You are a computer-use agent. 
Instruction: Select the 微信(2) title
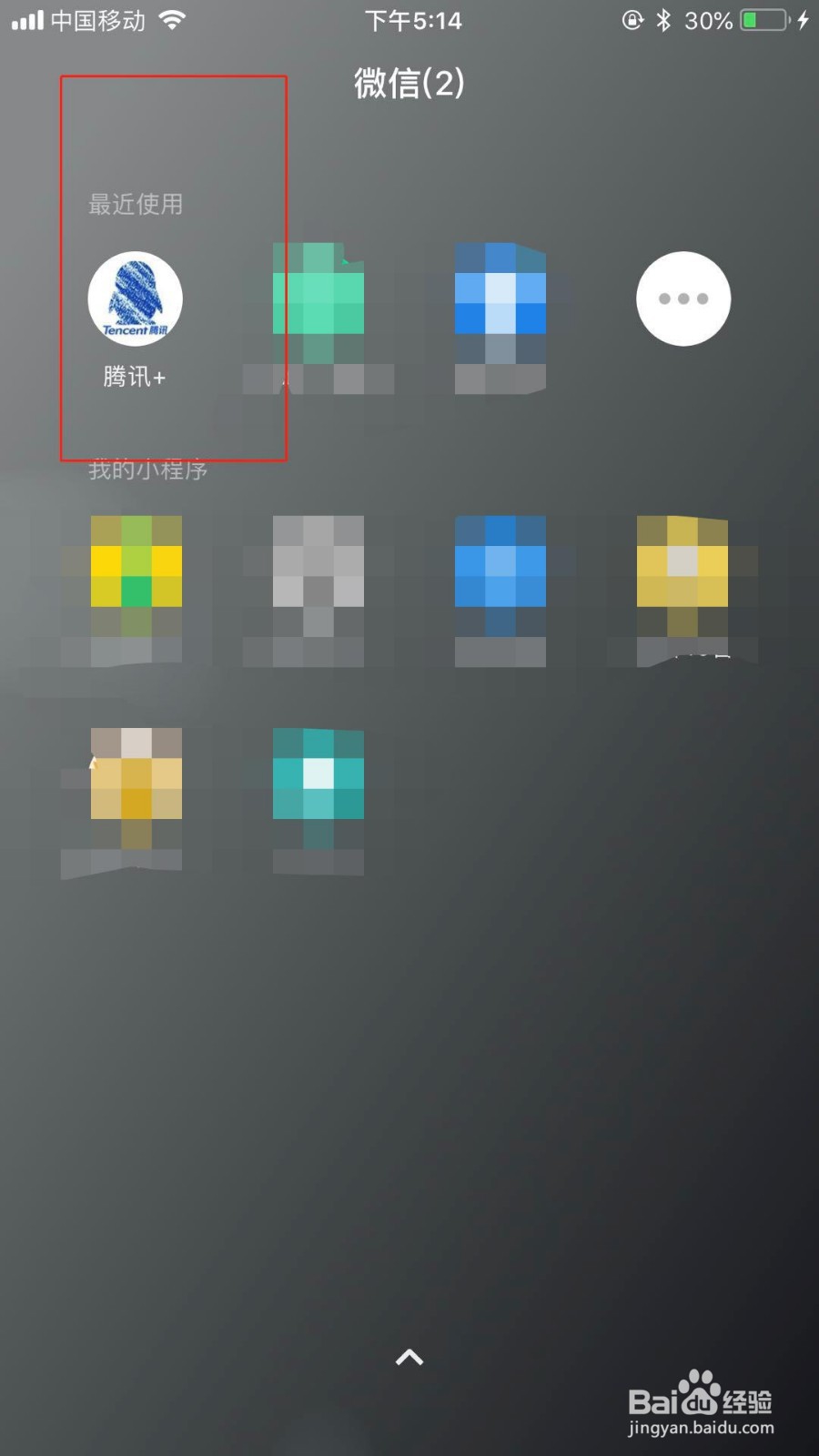[x=409, y=84]
